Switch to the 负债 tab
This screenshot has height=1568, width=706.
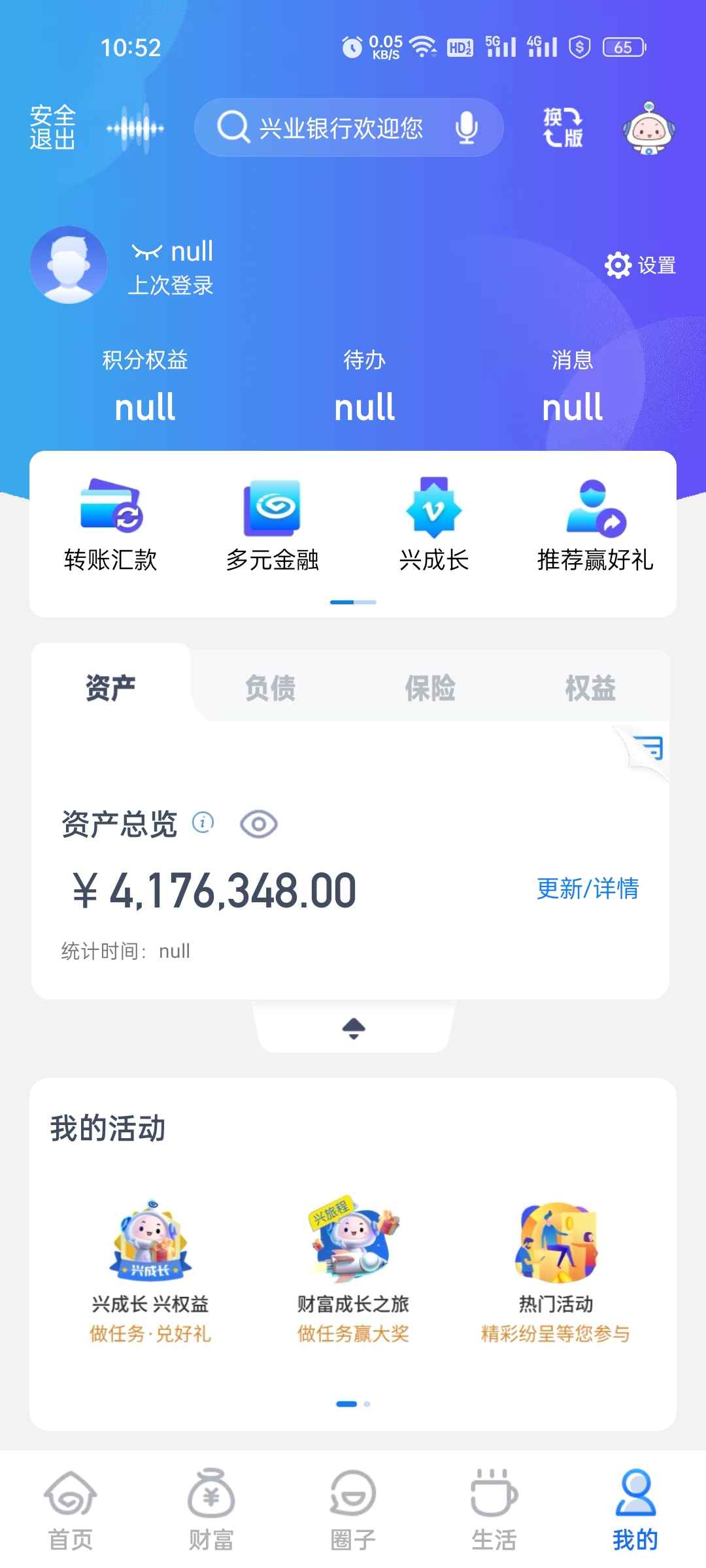point(270,688)
